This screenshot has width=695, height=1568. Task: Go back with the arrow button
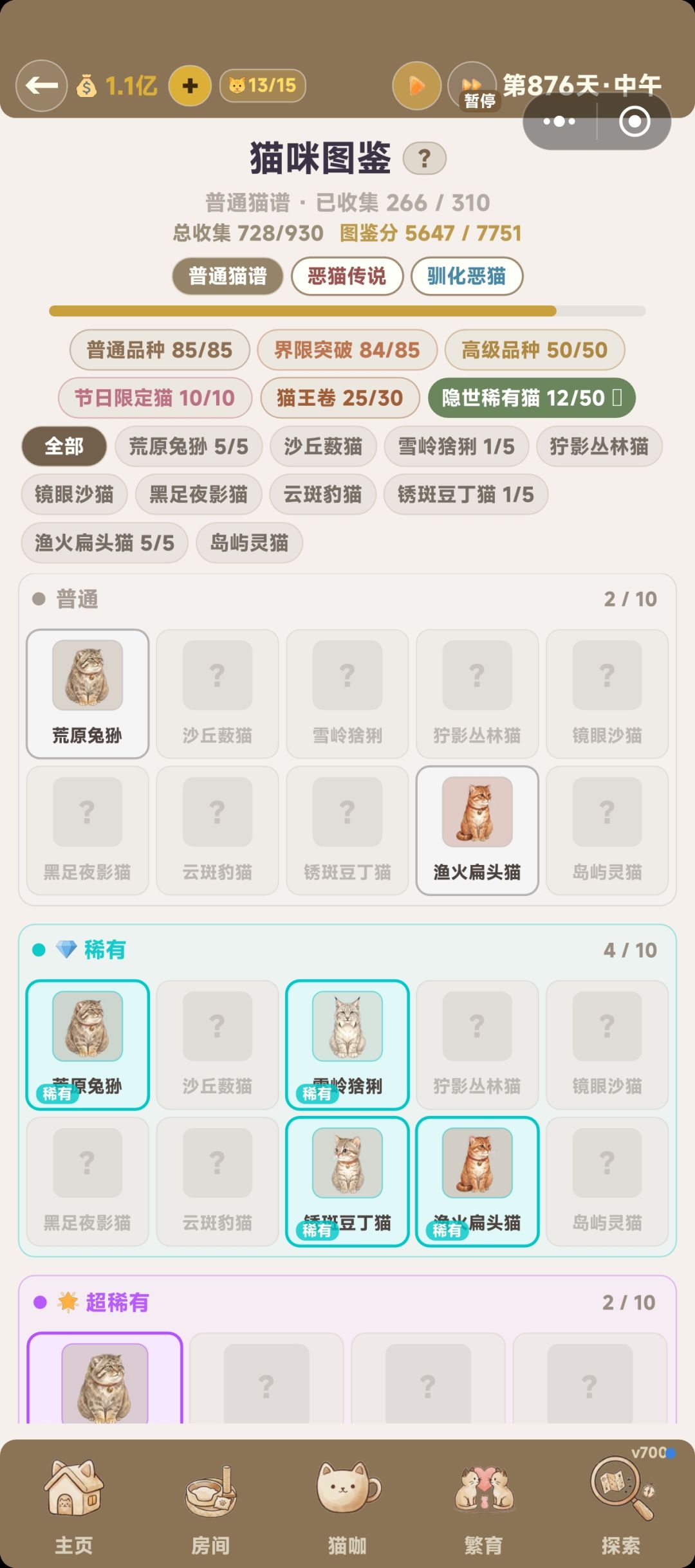(x=41, y=86)
